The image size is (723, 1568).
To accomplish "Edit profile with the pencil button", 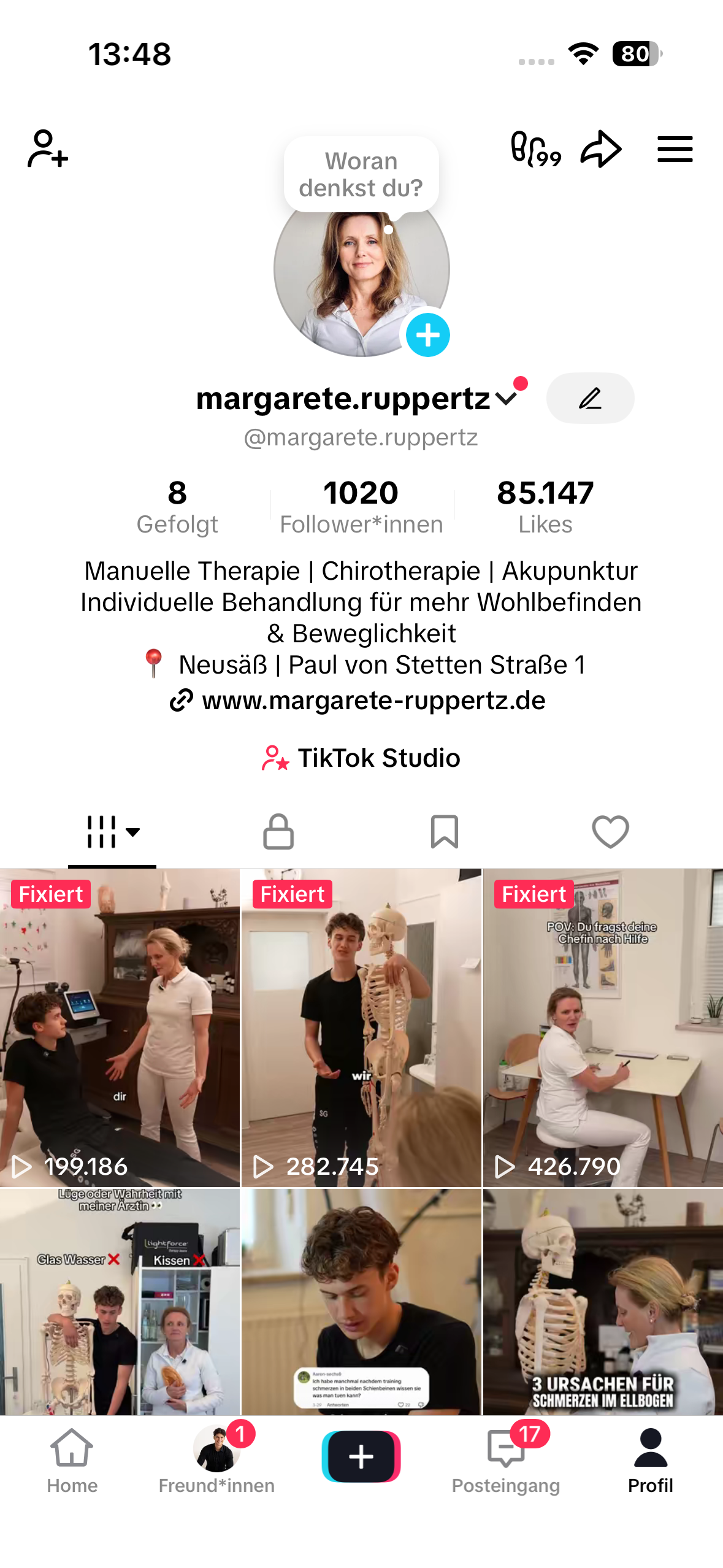I will tap(590, 399).
